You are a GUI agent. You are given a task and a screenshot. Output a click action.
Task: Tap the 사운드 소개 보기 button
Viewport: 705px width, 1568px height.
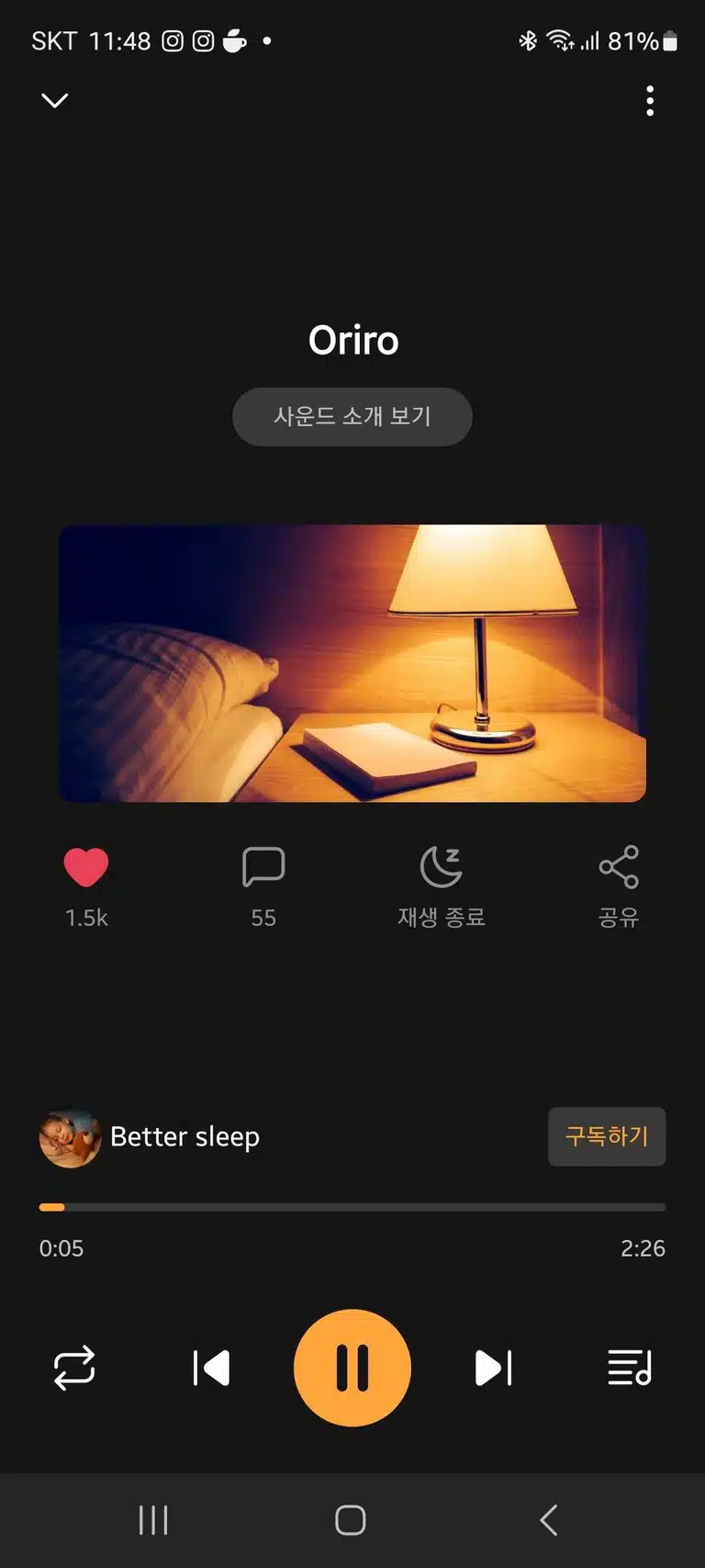tap(352, 417)
